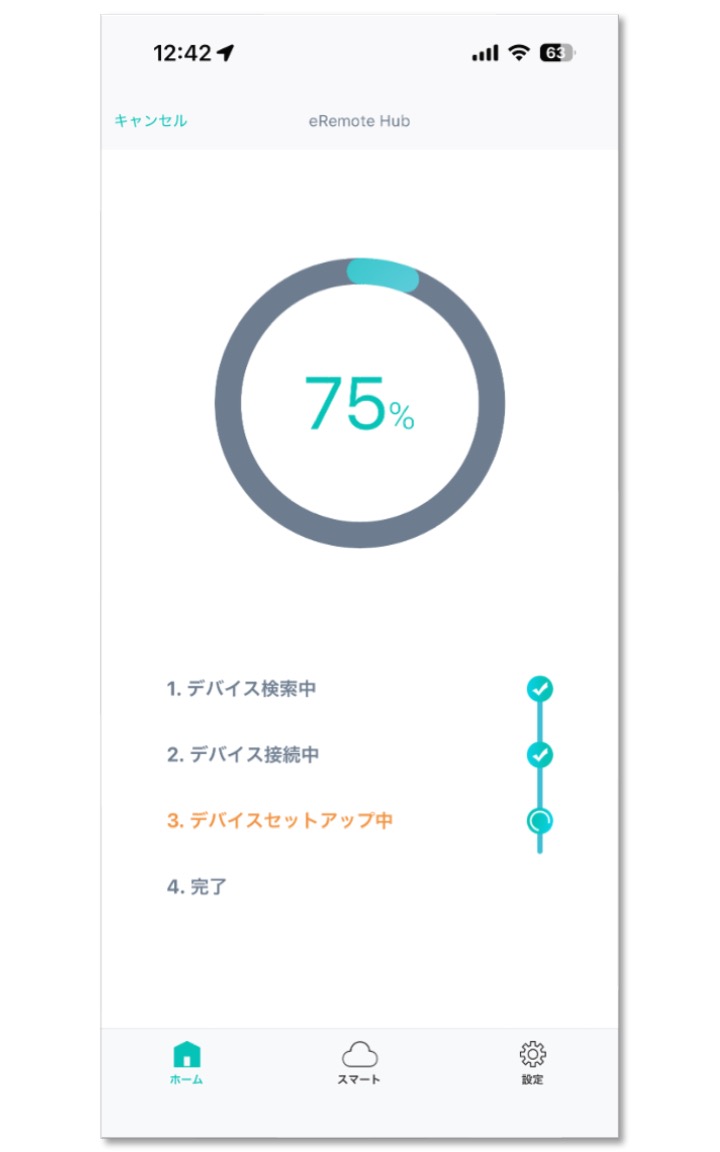Viewport: 720px width, 1152px height.
Task: Tap キャンセル to cancel device setup
Action: pyautogui.click(x=151, y=120)
